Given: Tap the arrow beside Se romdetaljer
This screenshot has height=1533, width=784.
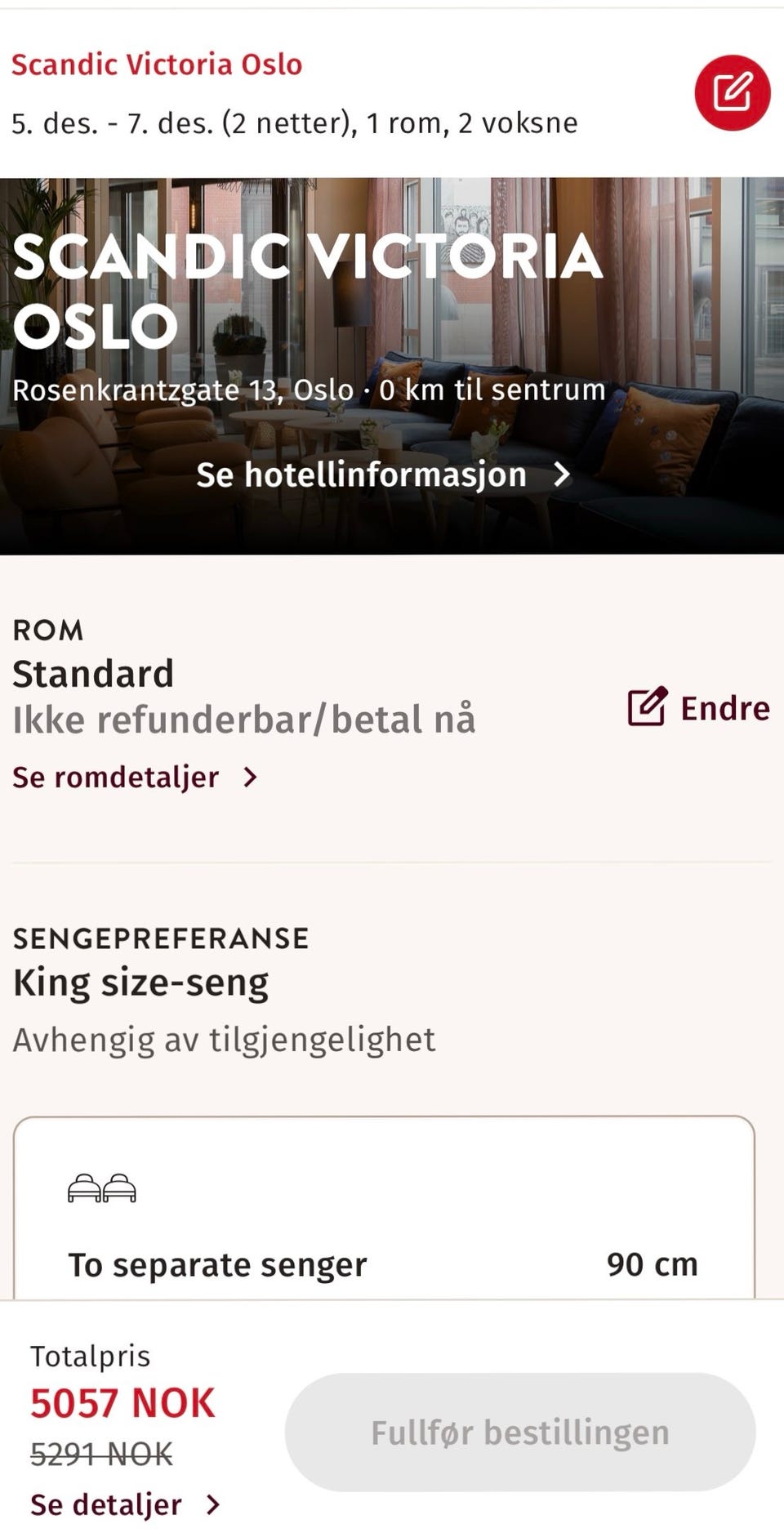Looking at the screenshot, I should click(249, 777).
